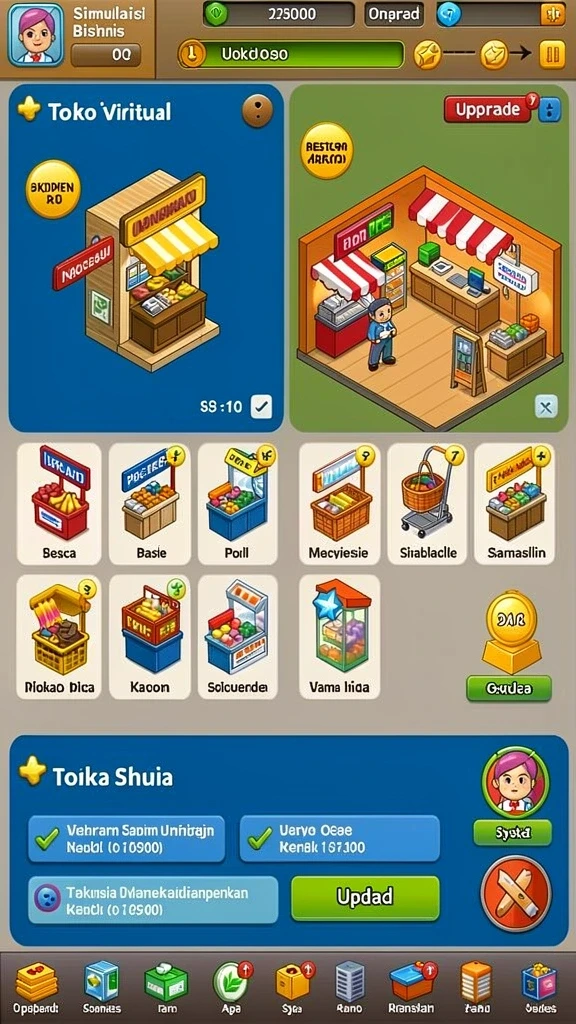Select the Basie stall item
The image size is (576, 1024).
click(150, 504)
